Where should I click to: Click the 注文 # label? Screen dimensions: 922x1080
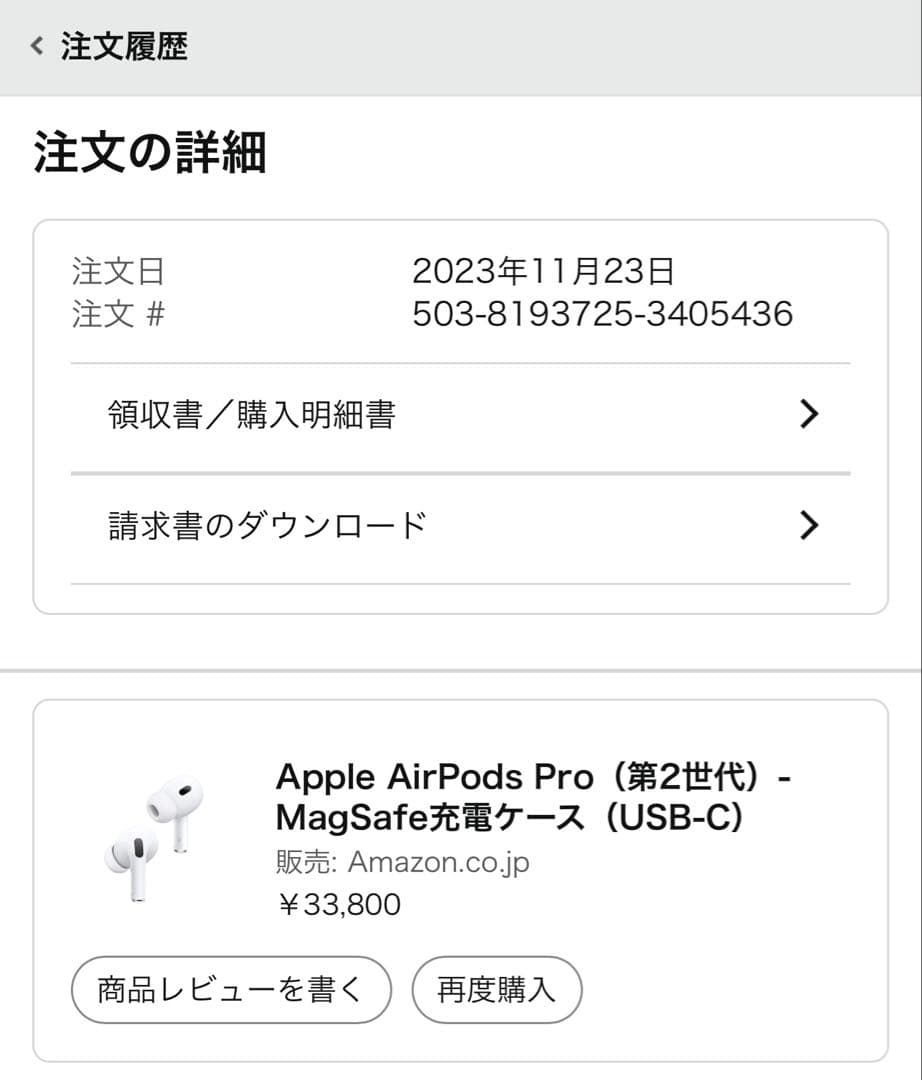[117, 313]
